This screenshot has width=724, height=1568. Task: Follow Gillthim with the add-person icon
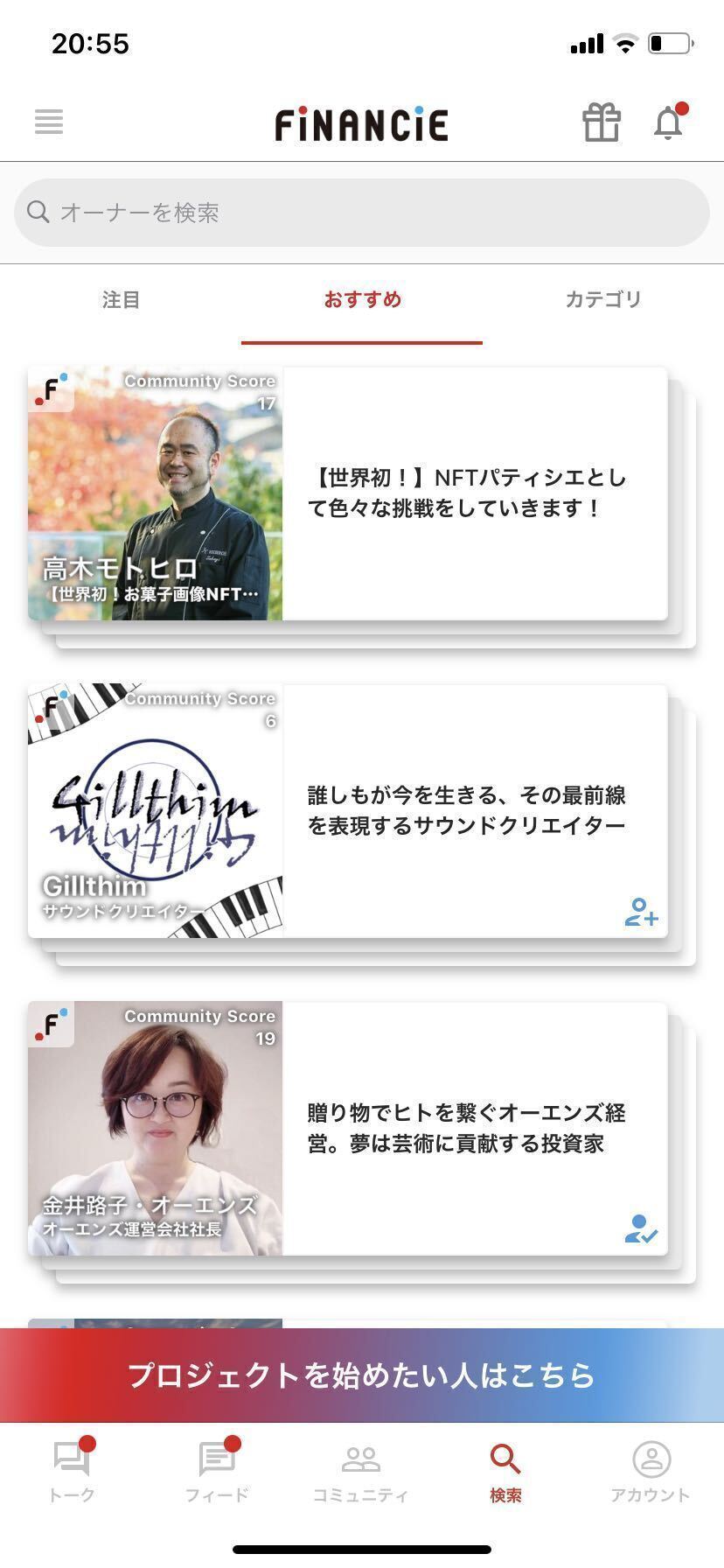click(x=641, y=912)
